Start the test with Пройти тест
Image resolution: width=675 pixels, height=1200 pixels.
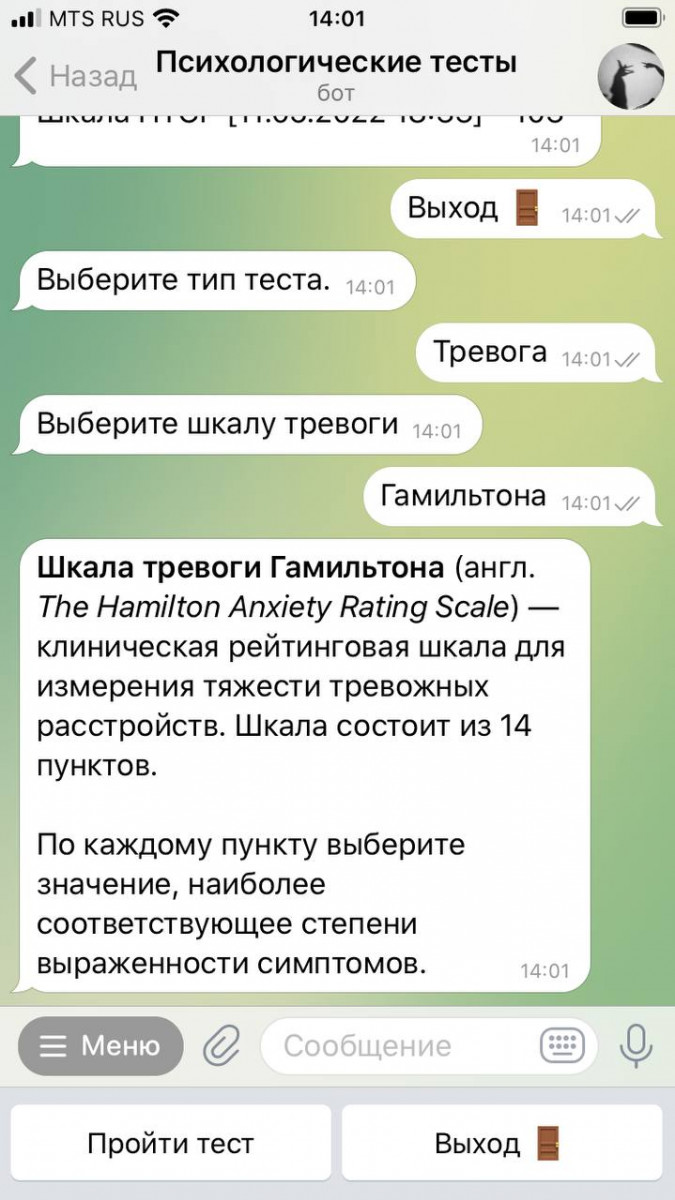(x=171, y=1143)
